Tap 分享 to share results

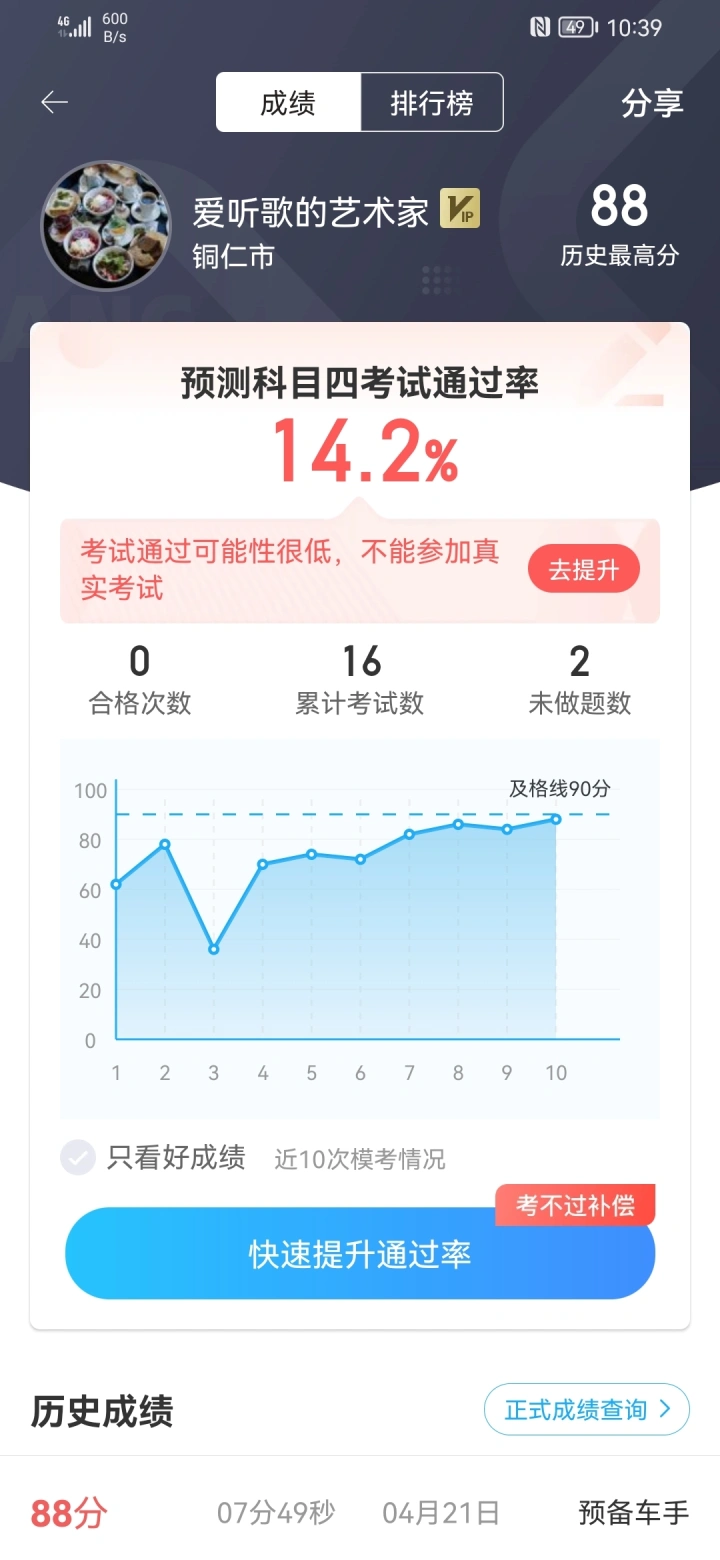(x=652, y=103)
